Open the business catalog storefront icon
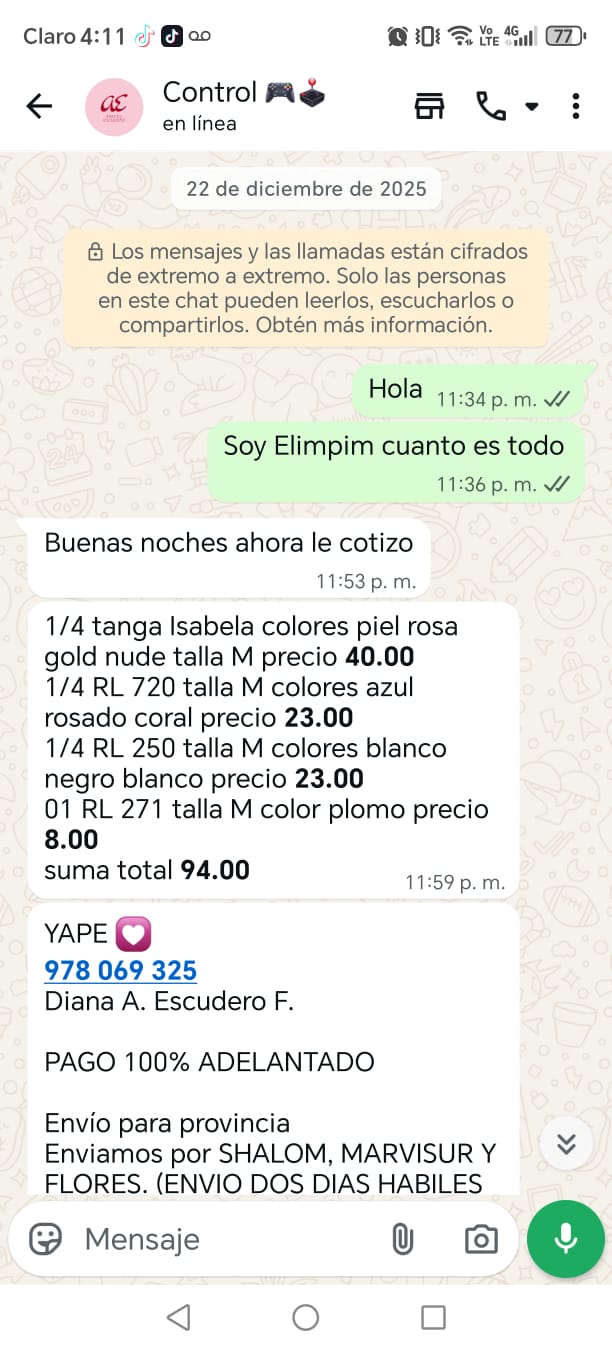 tap(430, 106)
